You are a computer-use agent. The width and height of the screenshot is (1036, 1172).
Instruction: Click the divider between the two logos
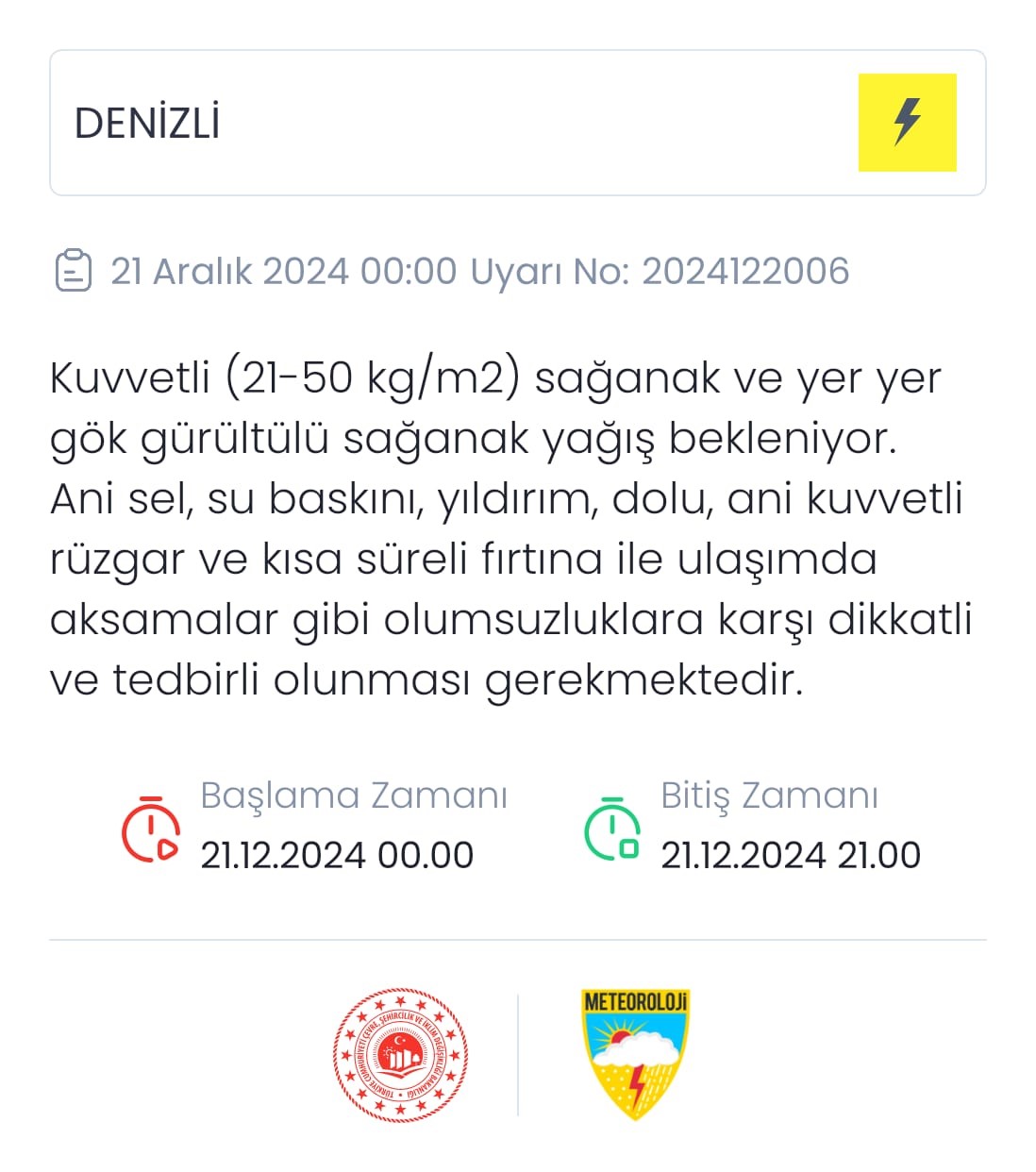(516, 1054)
